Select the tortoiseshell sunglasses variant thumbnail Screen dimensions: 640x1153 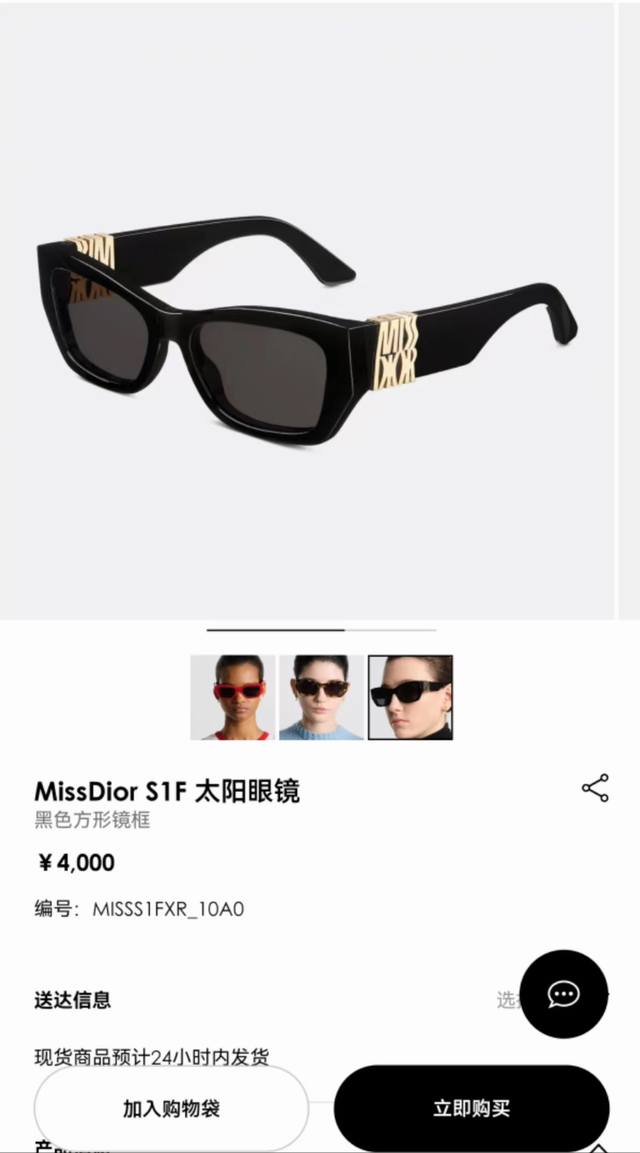[x=321, y=697]
